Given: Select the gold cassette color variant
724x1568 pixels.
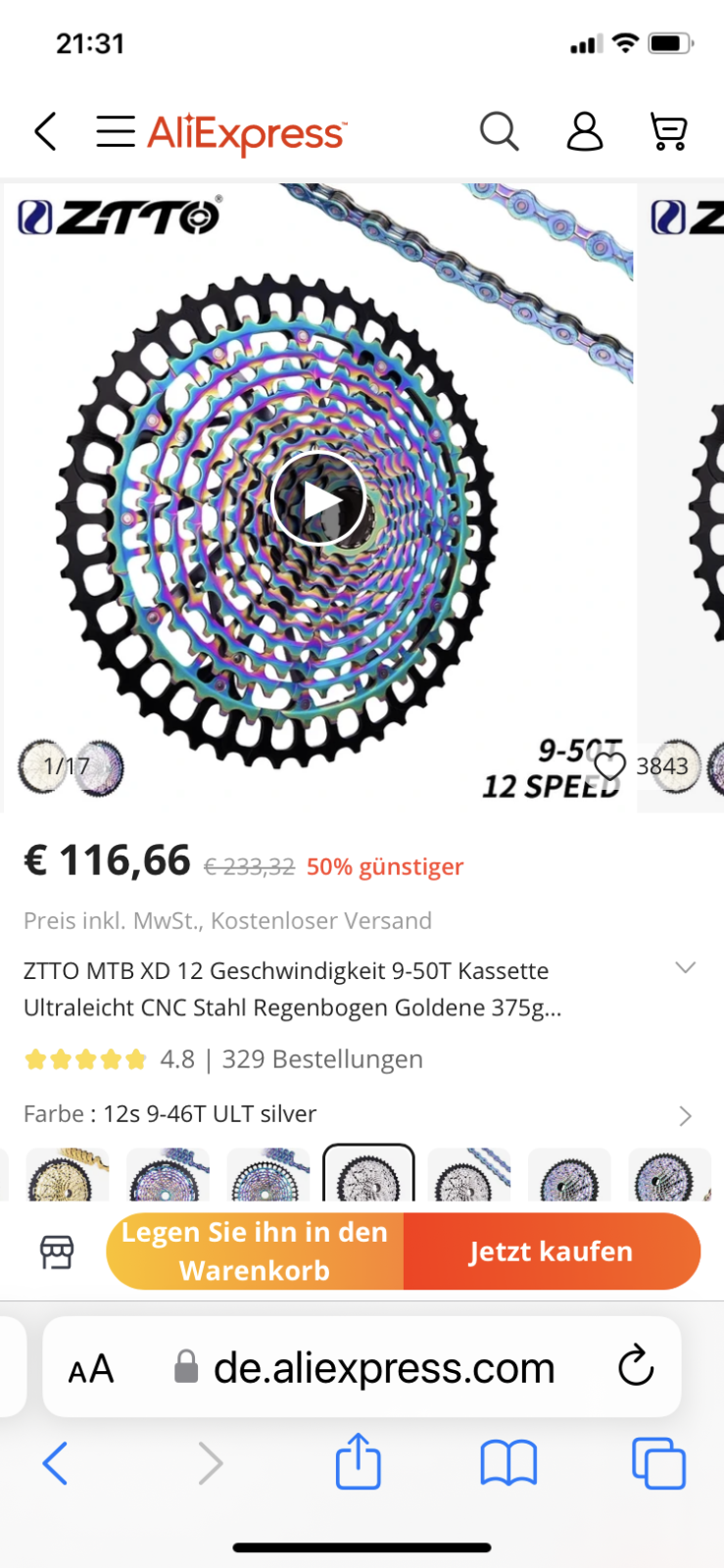Looking at the screenshot, I should [67, 1174].
